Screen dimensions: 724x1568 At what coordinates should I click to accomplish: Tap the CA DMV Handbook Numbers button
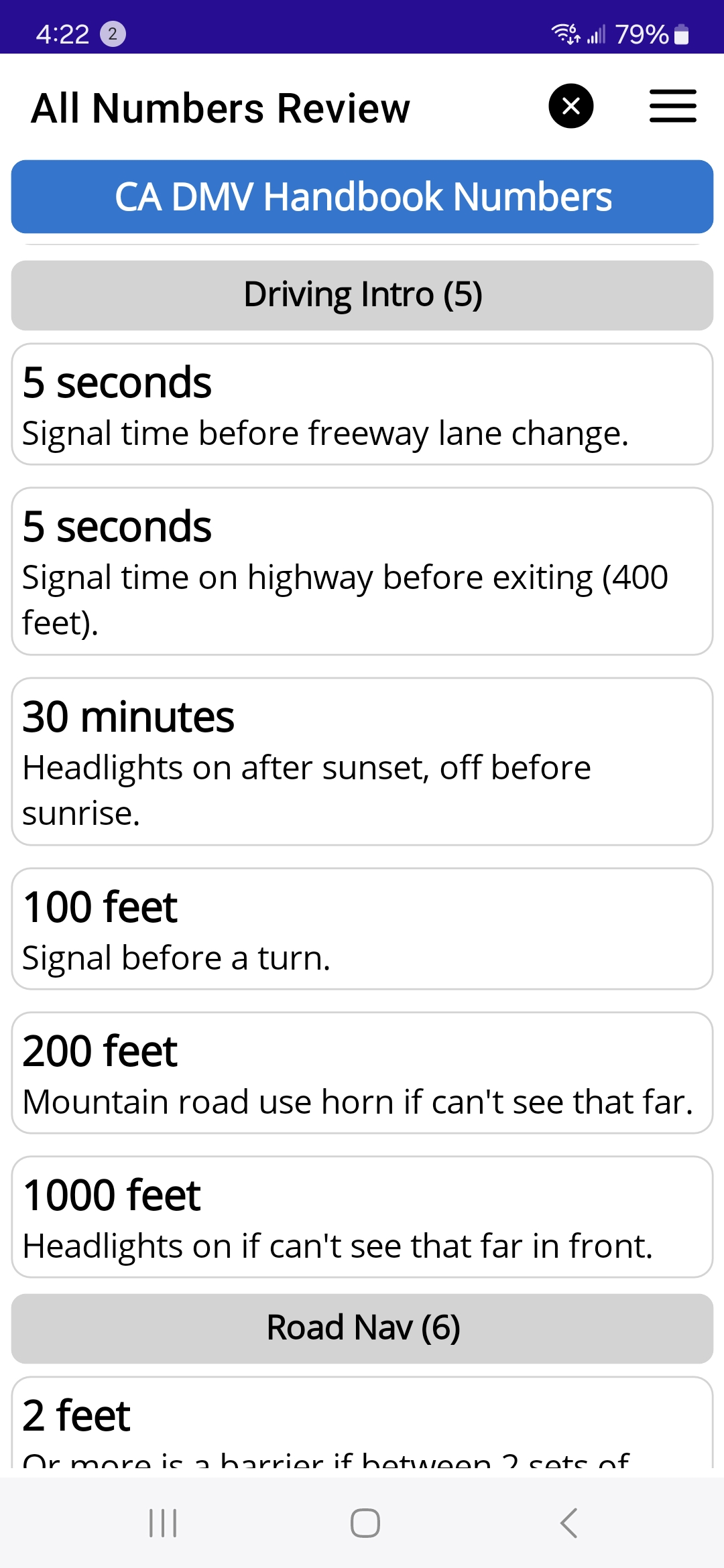pos(362,197)
